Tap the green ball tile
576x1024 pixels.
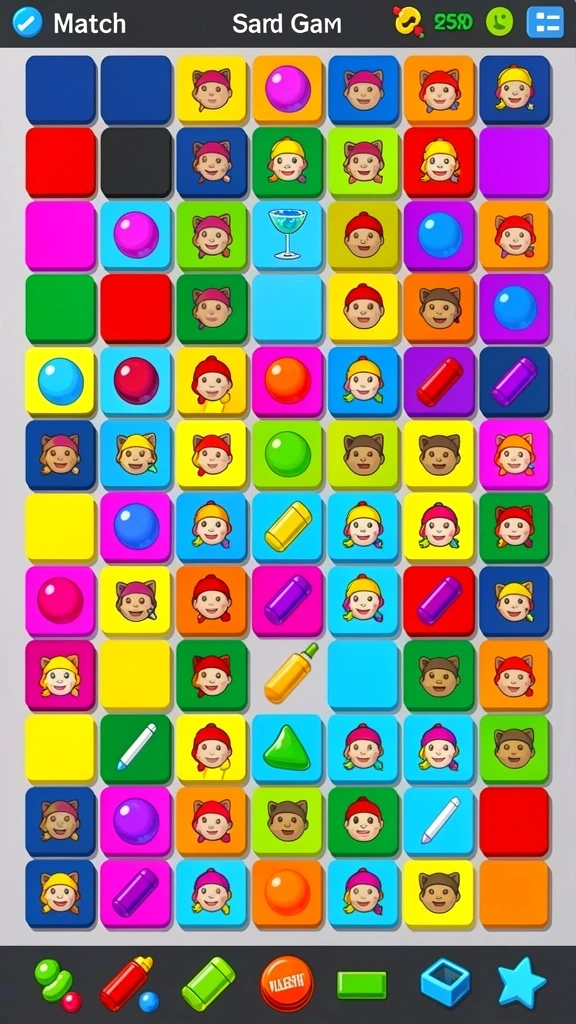pos(287,455)
